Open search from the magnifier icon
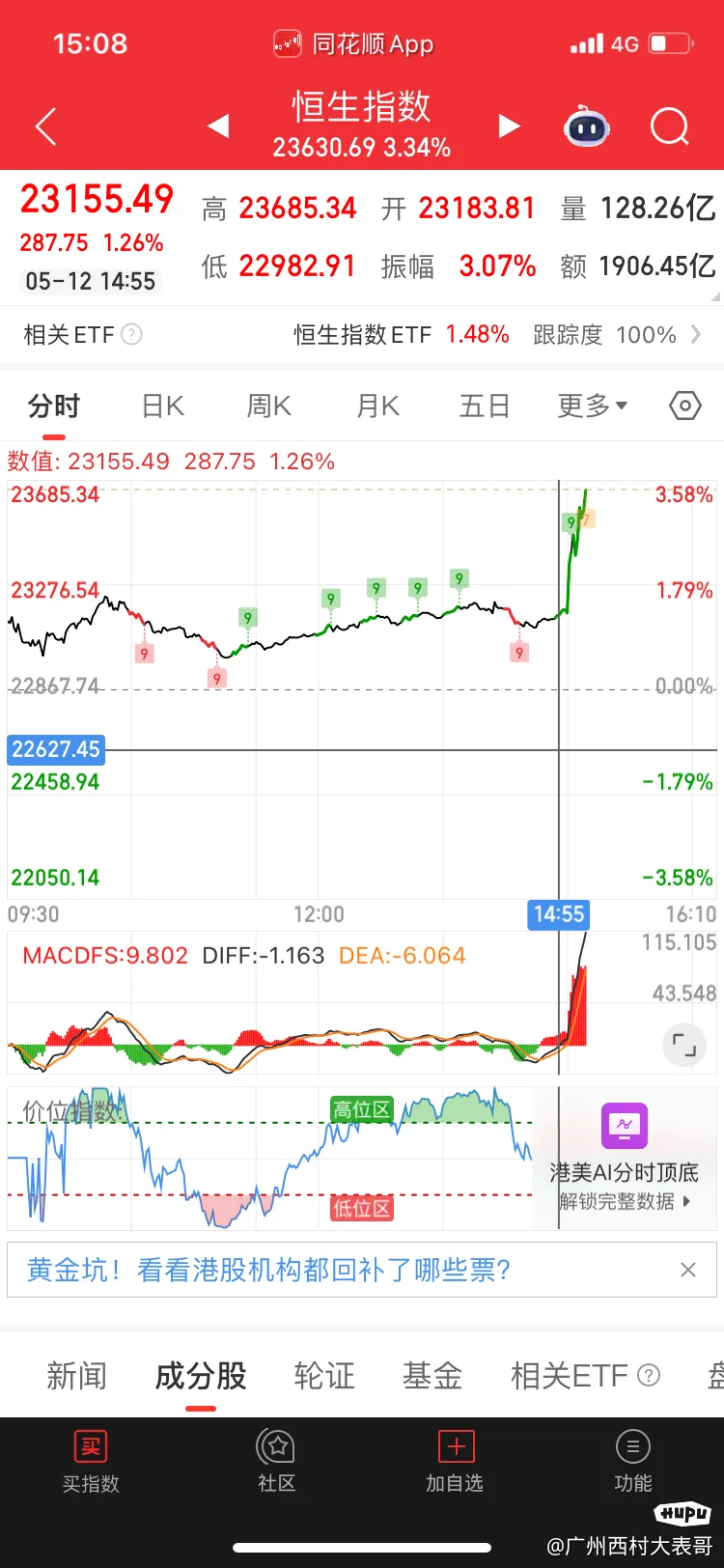The image size is (724, 1568). [670, 126]
